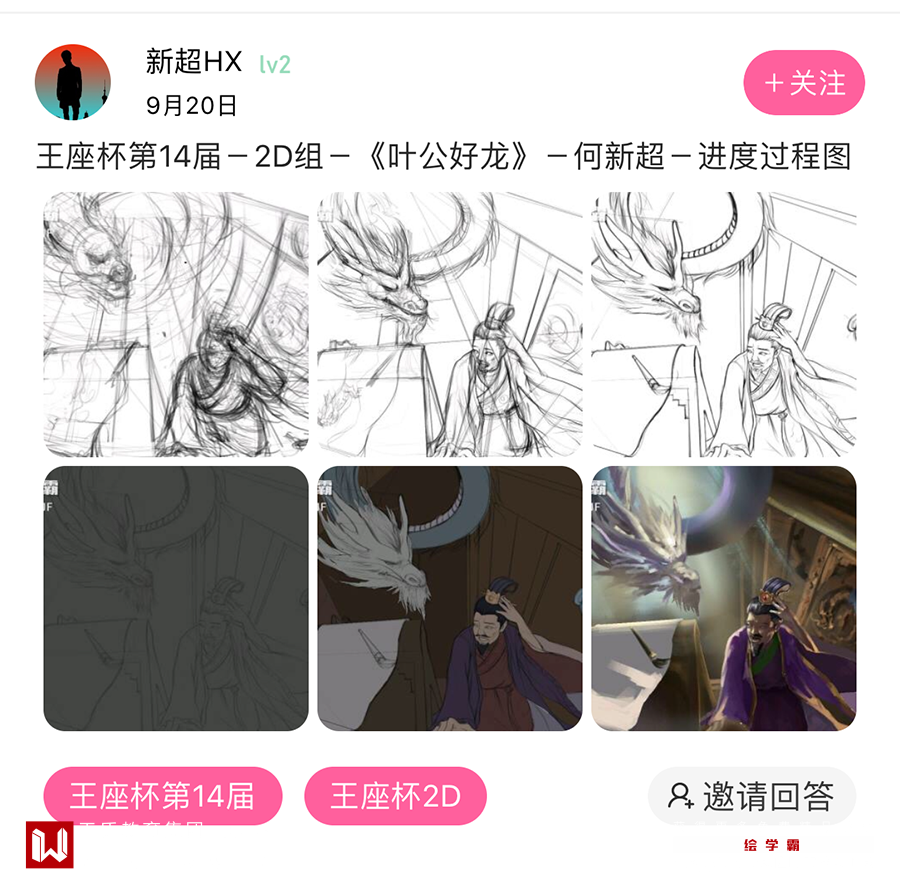
Task: Open the flat-color dragon image
Action: click(450, 598)
